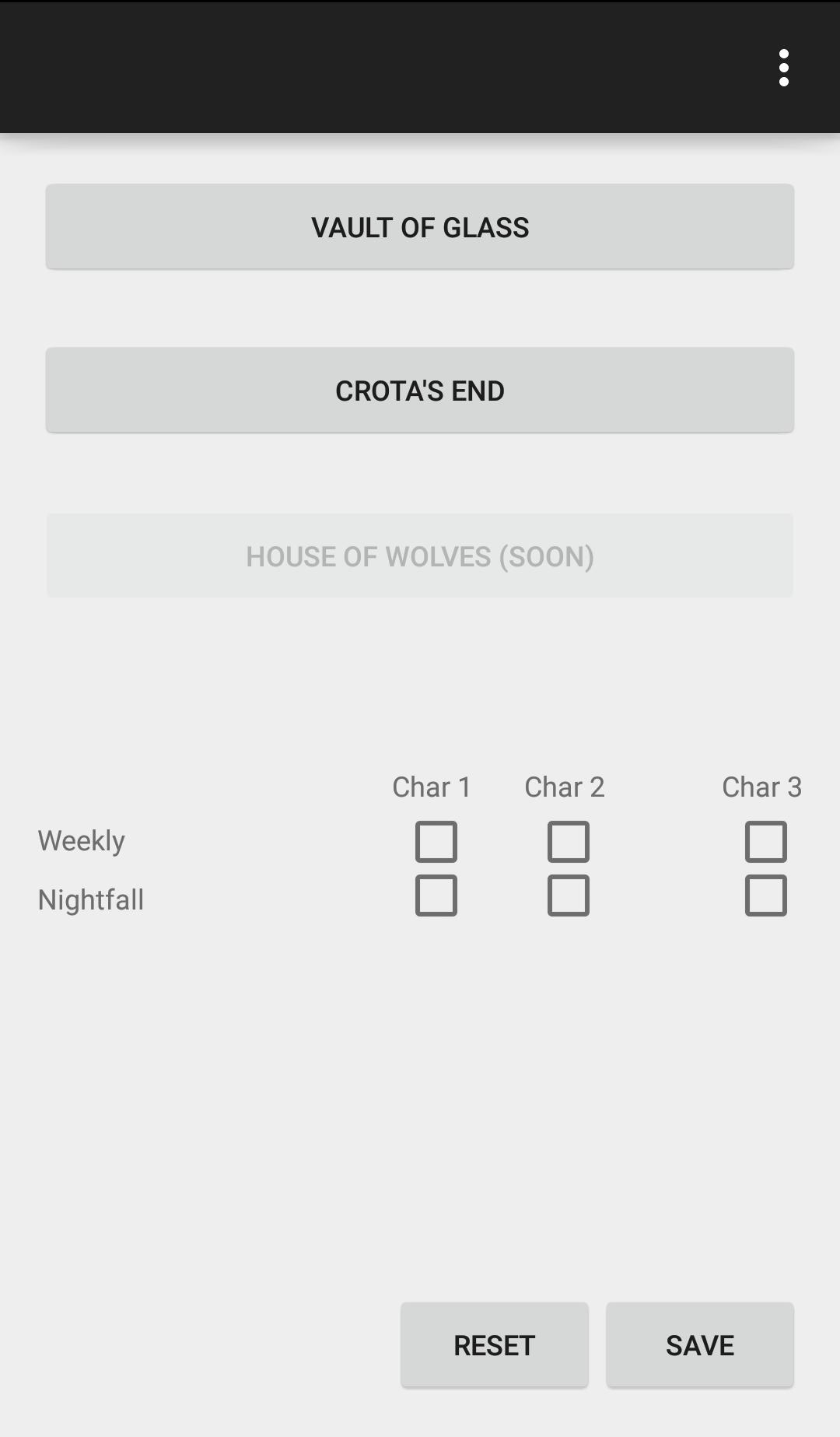Open Crota's End
Screen dimensions: 840x1437
[420, 391]
